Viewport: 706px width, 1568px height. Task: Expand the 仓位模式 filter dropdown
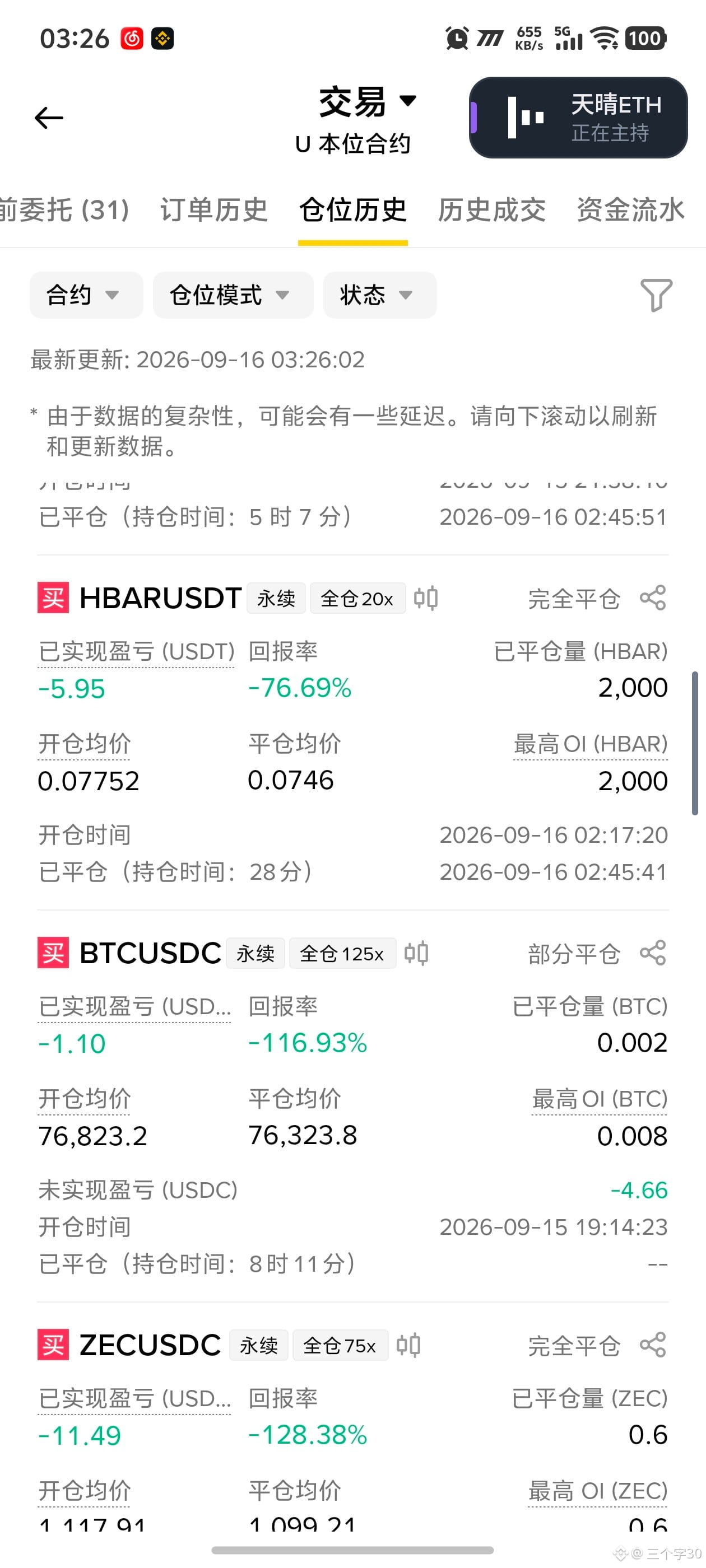click(233, 295)
